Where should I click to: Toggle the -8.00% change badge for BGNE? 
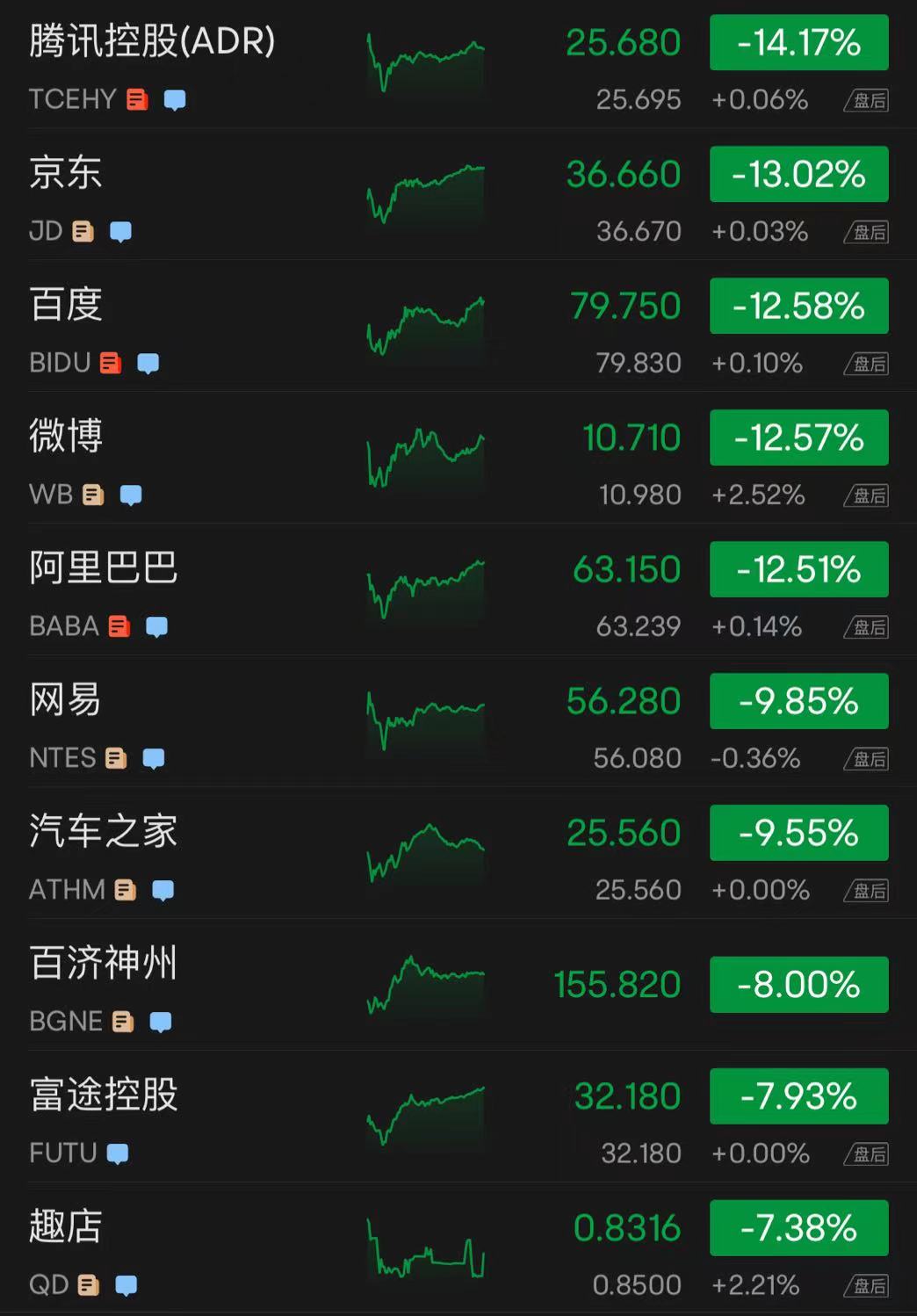tap(798, 985)
